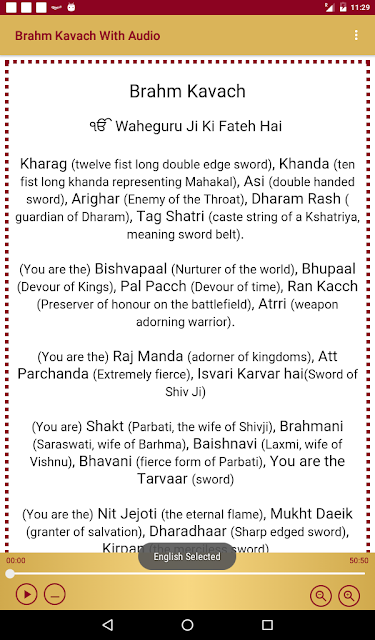Open the overflow menu in the app bar

[x=356, y=35]
